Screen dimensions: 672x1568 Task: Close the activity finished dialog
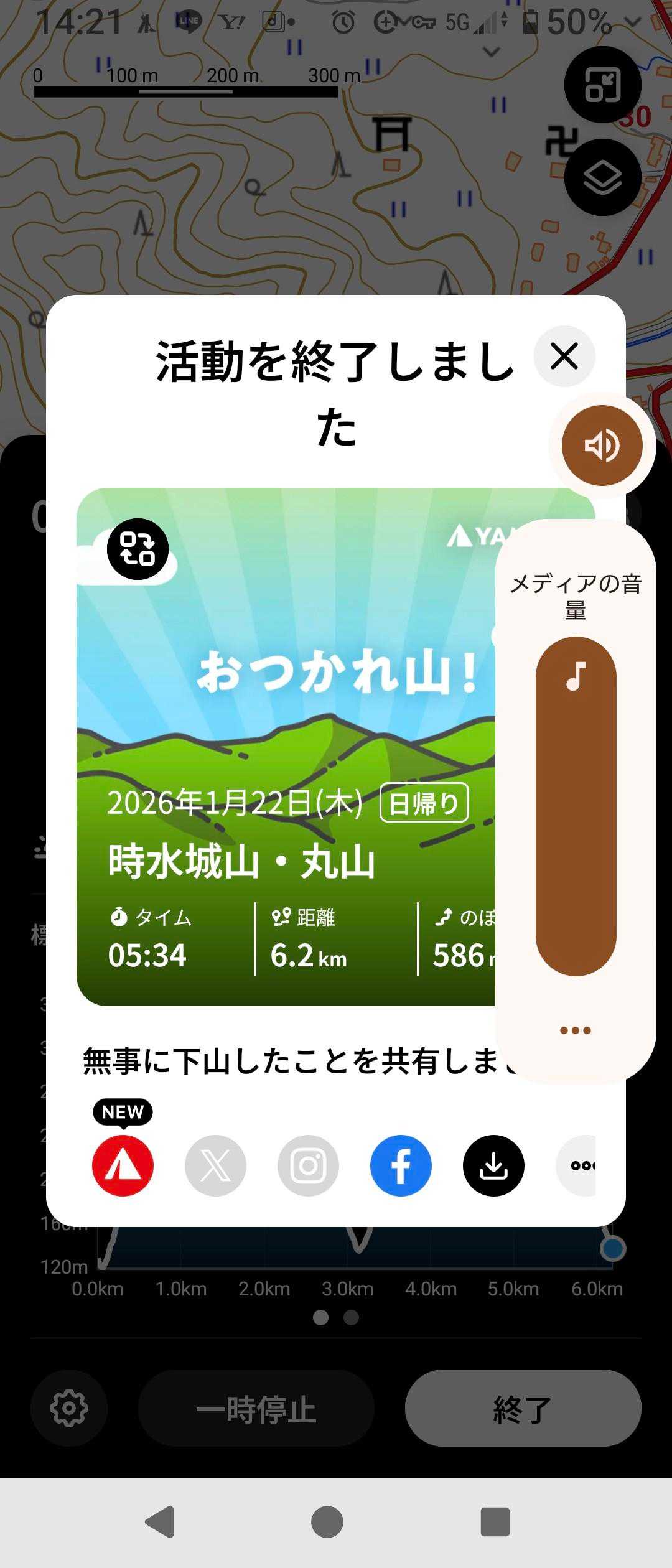(x=564, y=357)
